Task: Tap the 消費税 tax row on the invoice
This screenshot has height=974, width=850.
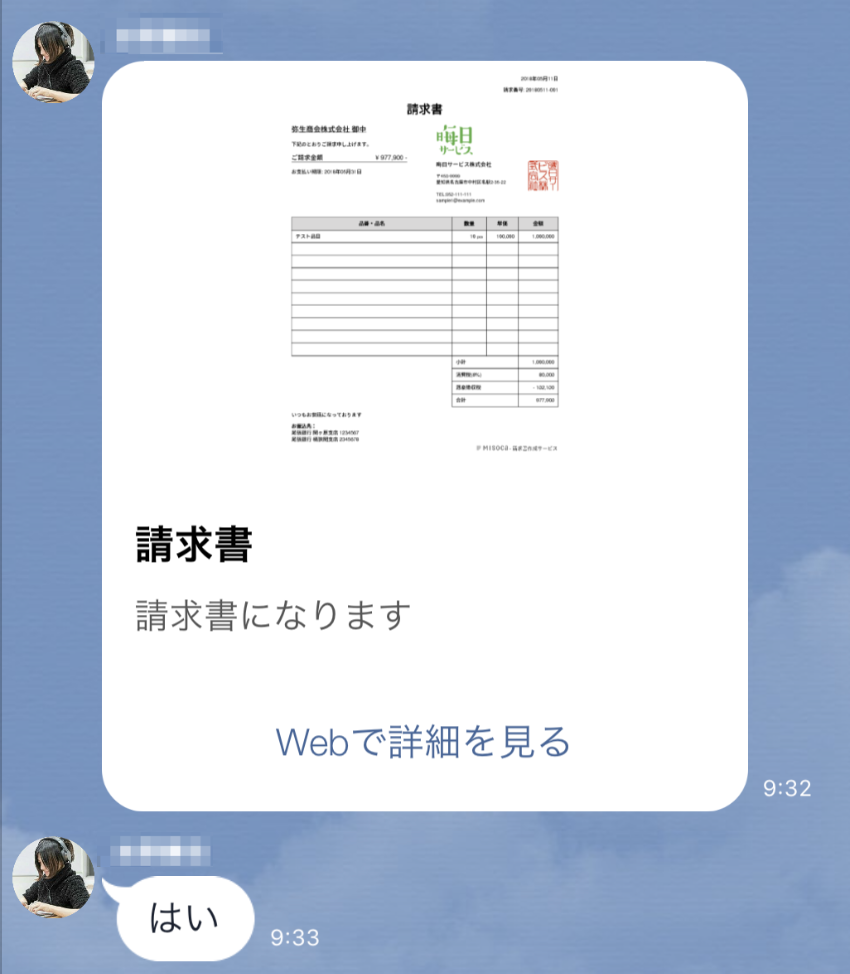Action: [505, 375]
